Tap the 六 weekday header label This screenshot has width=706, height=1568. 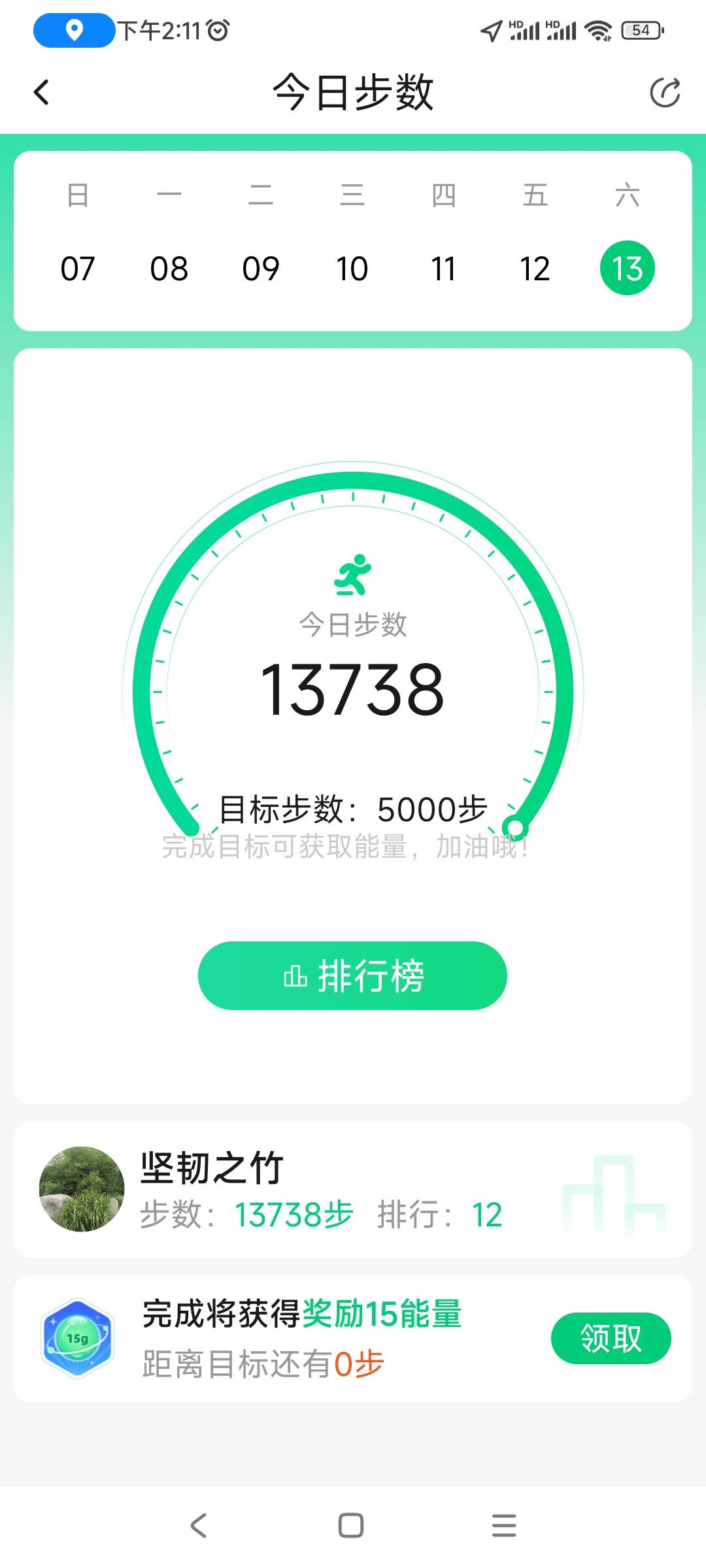pyautogui.click(x=627, y=194)
